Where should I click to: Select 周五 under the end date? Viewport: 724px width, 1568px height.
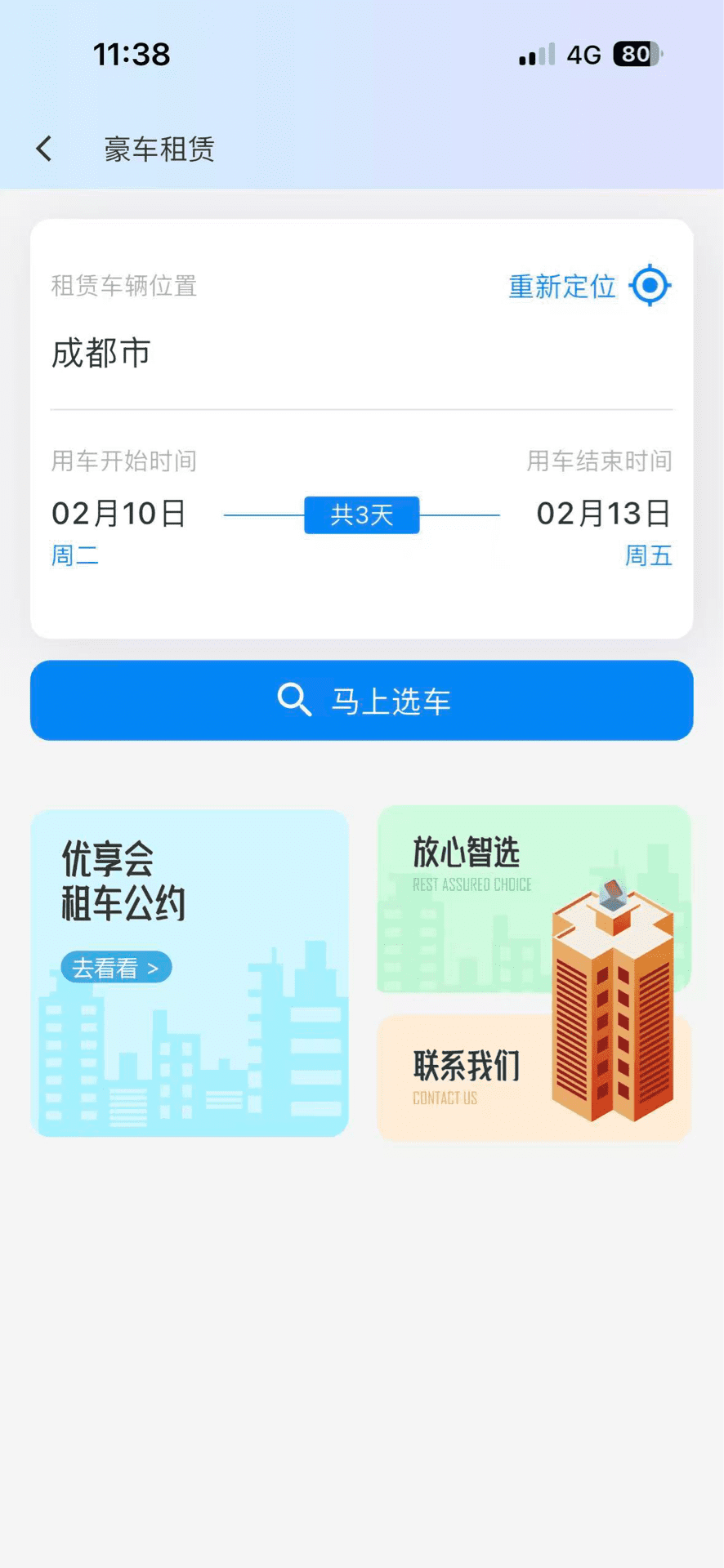tap(649, 556)
